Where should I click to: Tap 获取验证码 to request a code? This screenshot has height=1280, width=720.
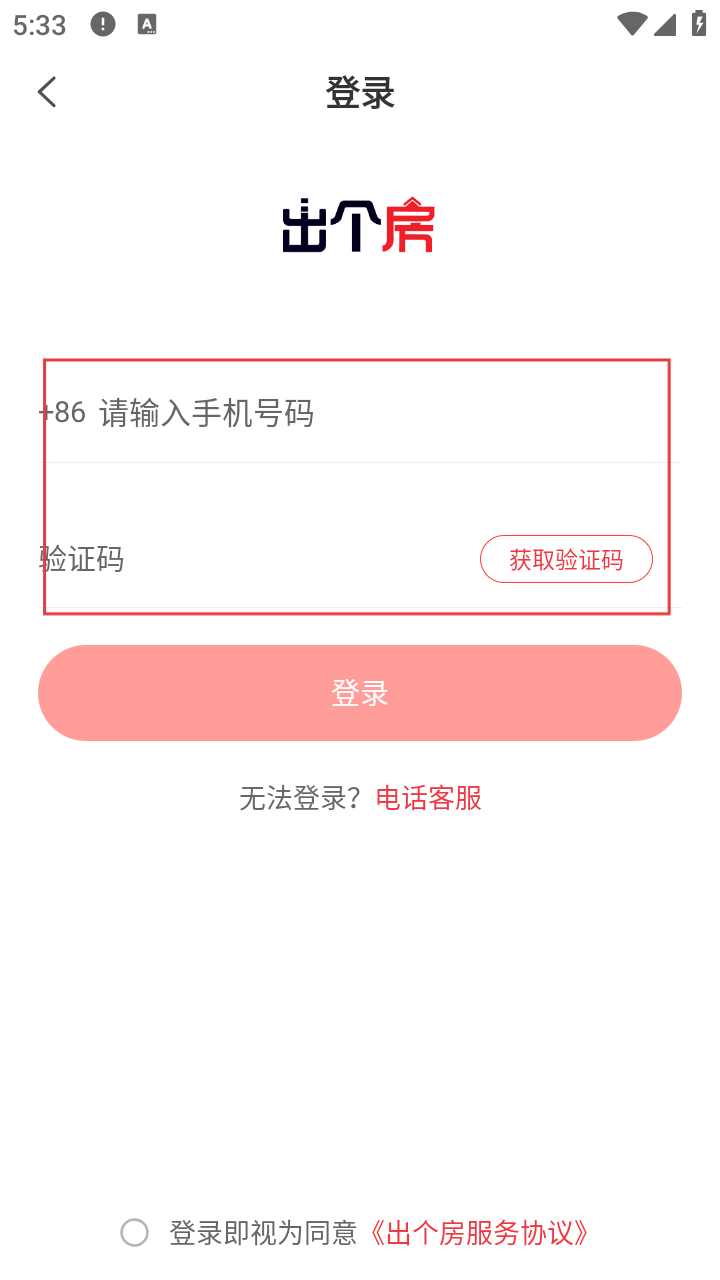pyautogui.click(x=566, y=559)
